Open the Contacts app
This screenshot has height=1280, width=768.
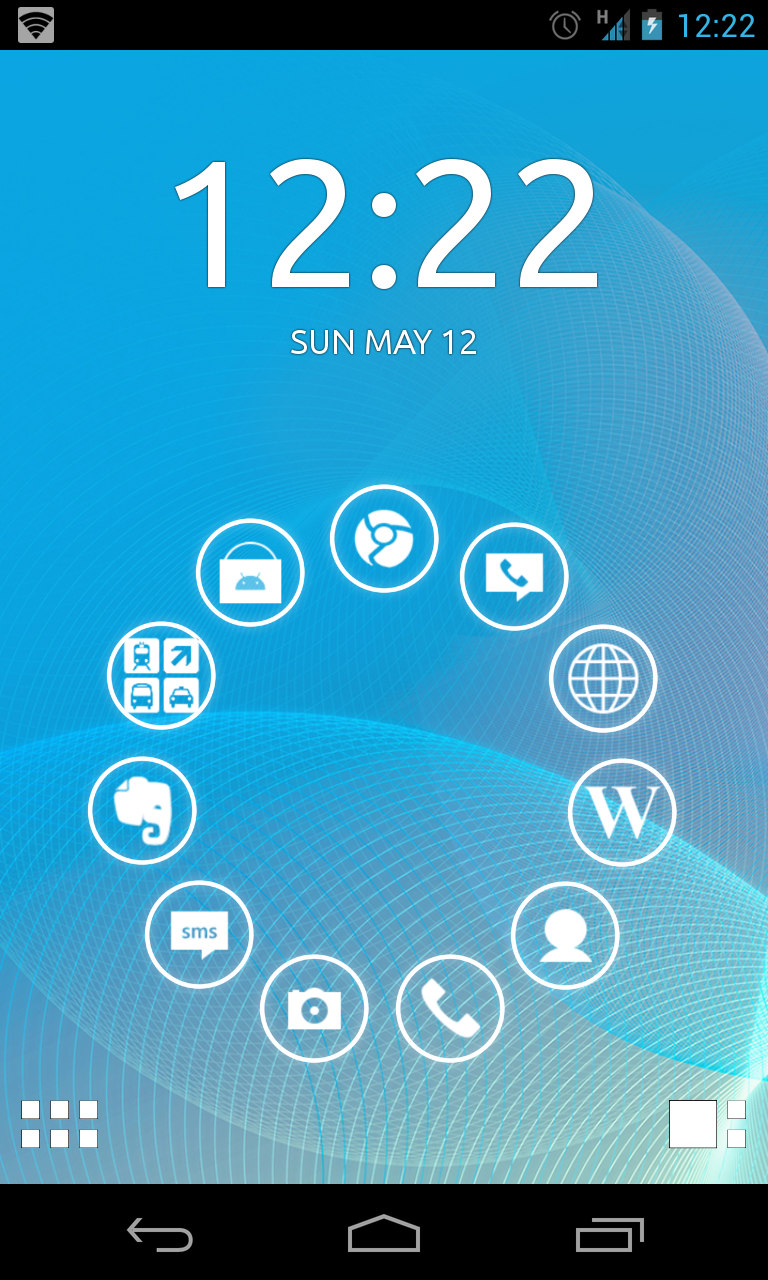(x=565, y=935)
